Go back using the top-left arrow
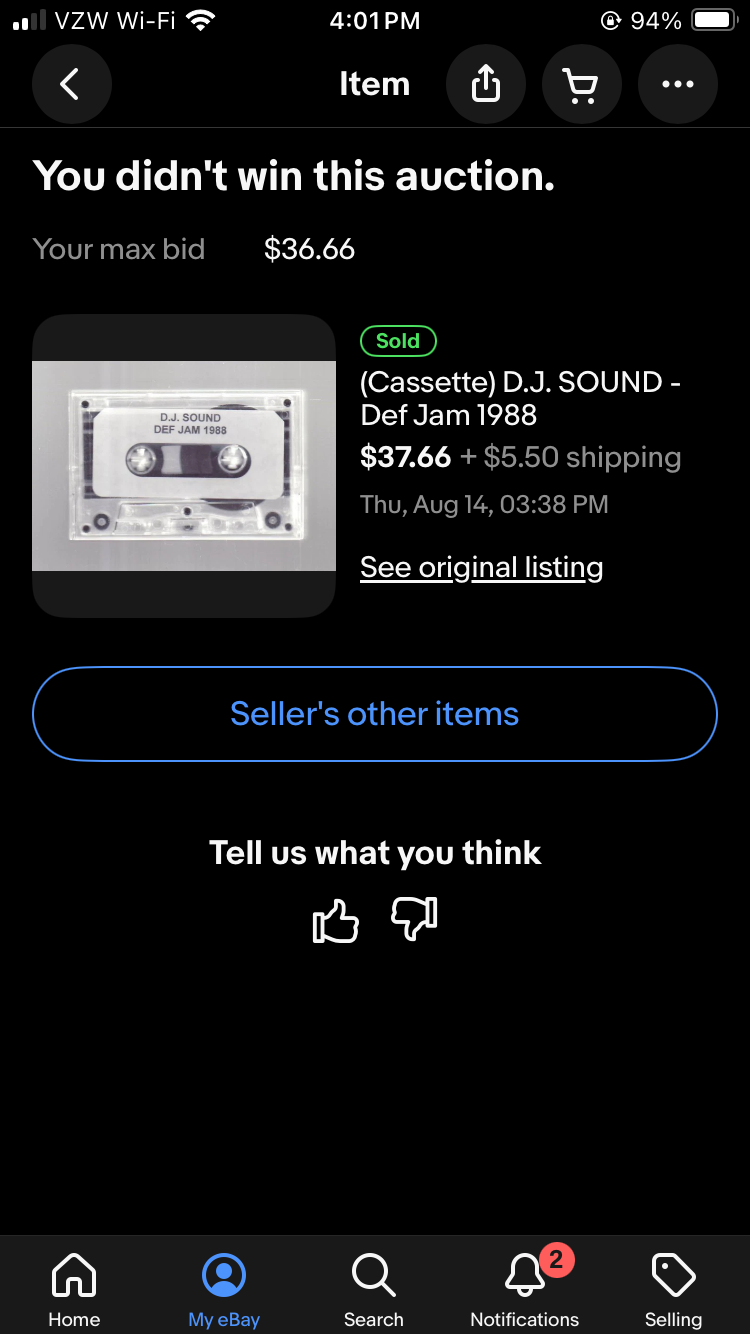The image size is (750, 1334). pyautogui.click(x=71, y=85)
